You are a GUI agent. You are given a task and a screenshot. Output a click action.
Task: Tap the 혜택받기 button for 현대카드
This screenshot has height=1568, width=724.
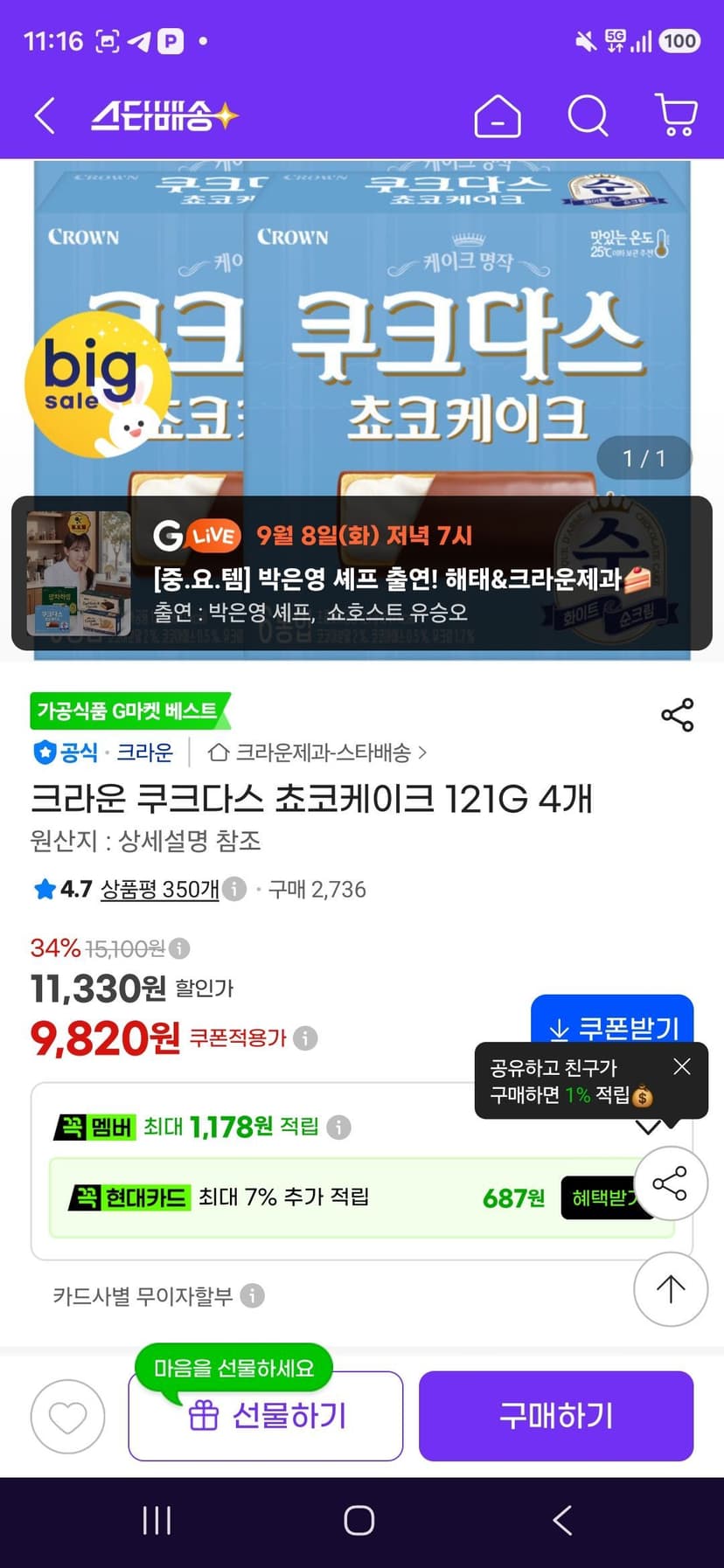click(x=607, y=1197)
